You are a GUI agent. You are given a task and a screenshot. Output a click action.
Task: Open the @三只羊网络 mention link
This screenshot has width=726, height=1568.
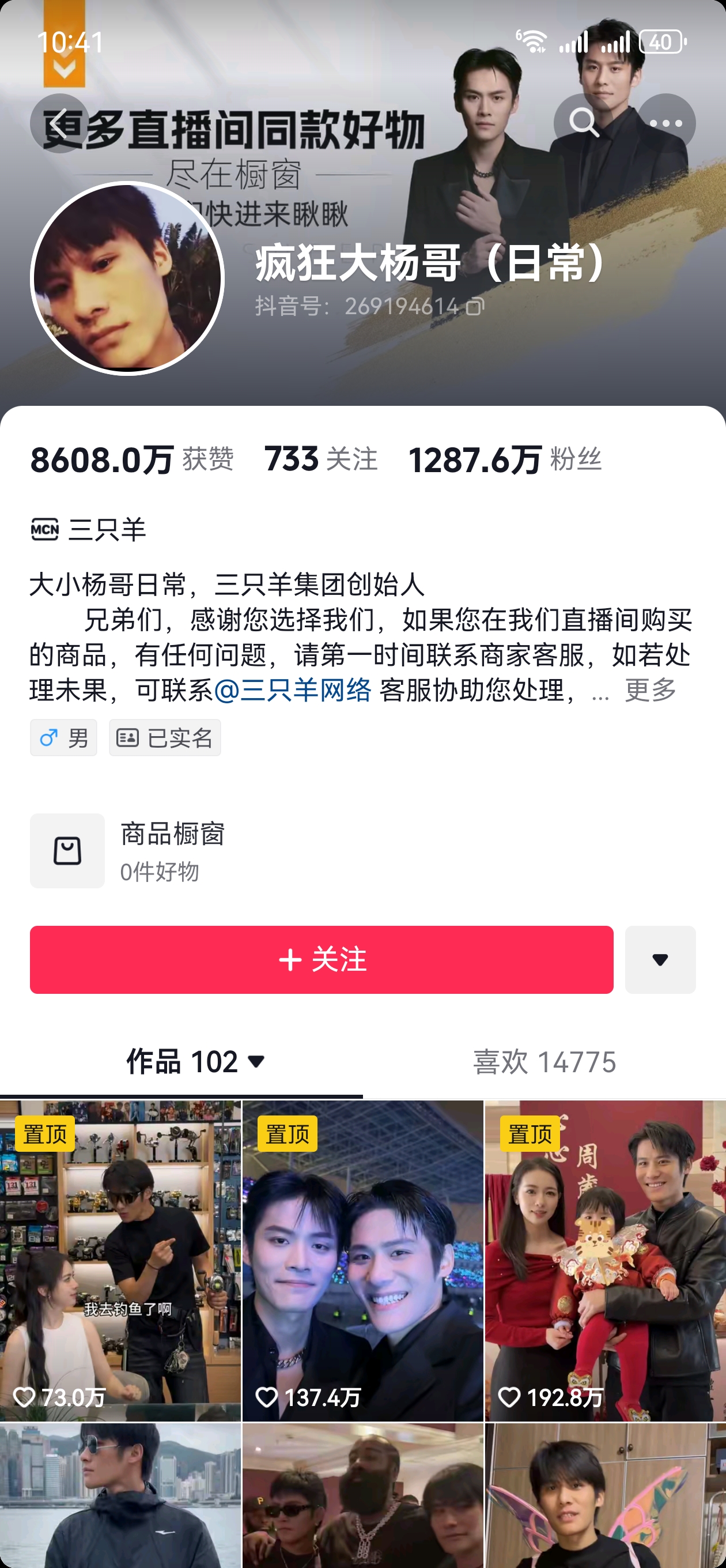pyautogui.click(x=293, y=690)
